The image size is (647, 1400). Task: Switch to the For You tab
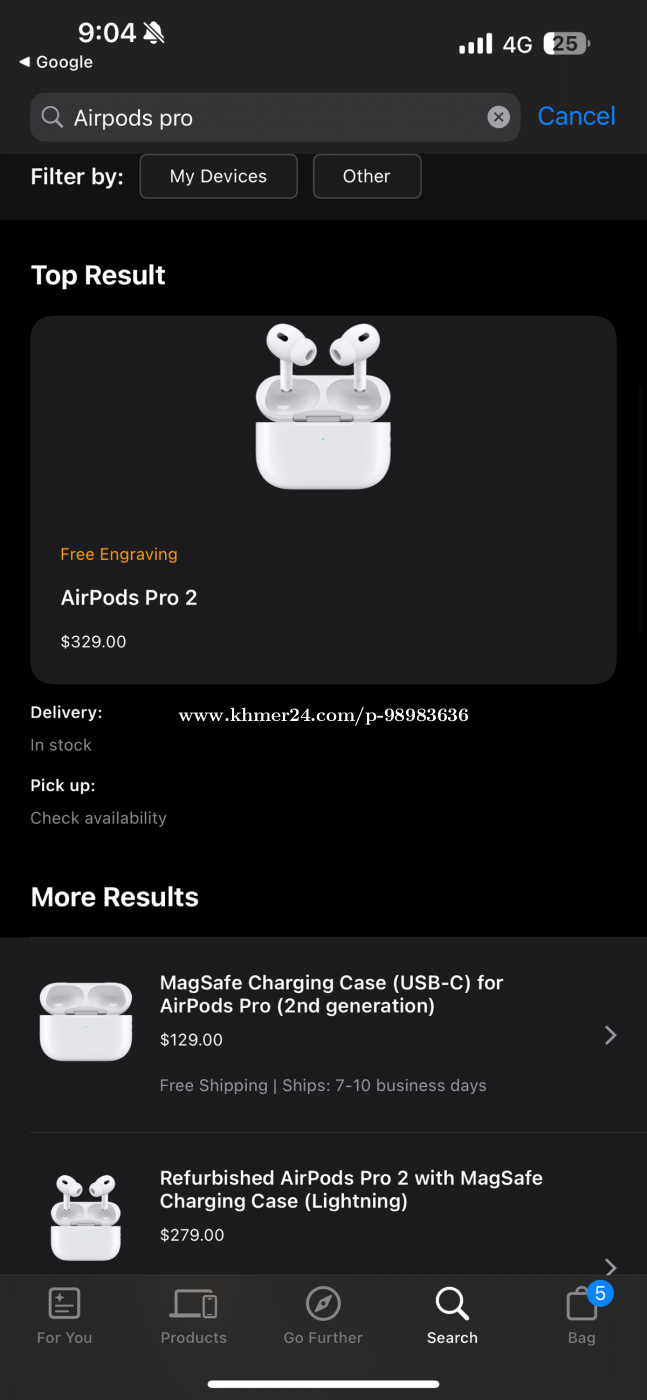point(64,1316)
